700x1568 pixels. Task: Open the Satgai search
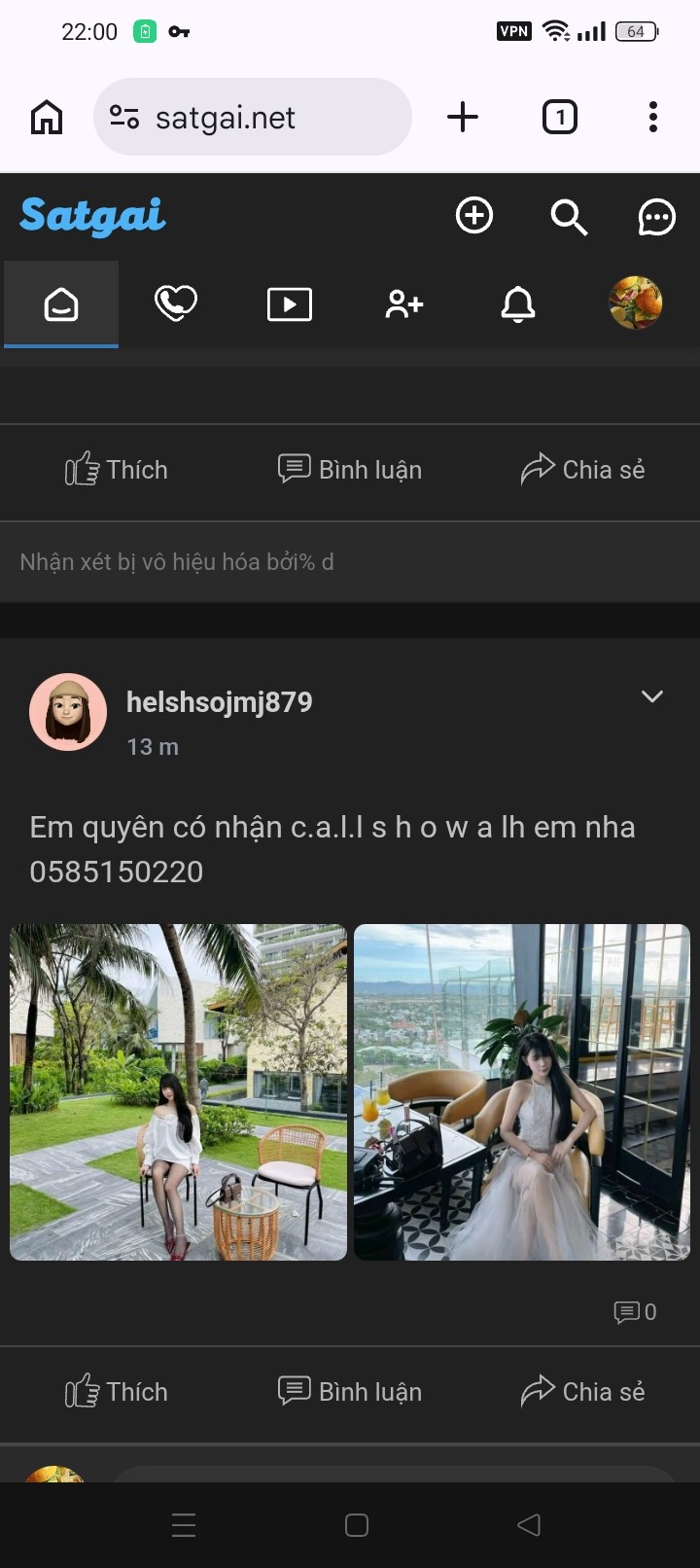tap(569, 217)
